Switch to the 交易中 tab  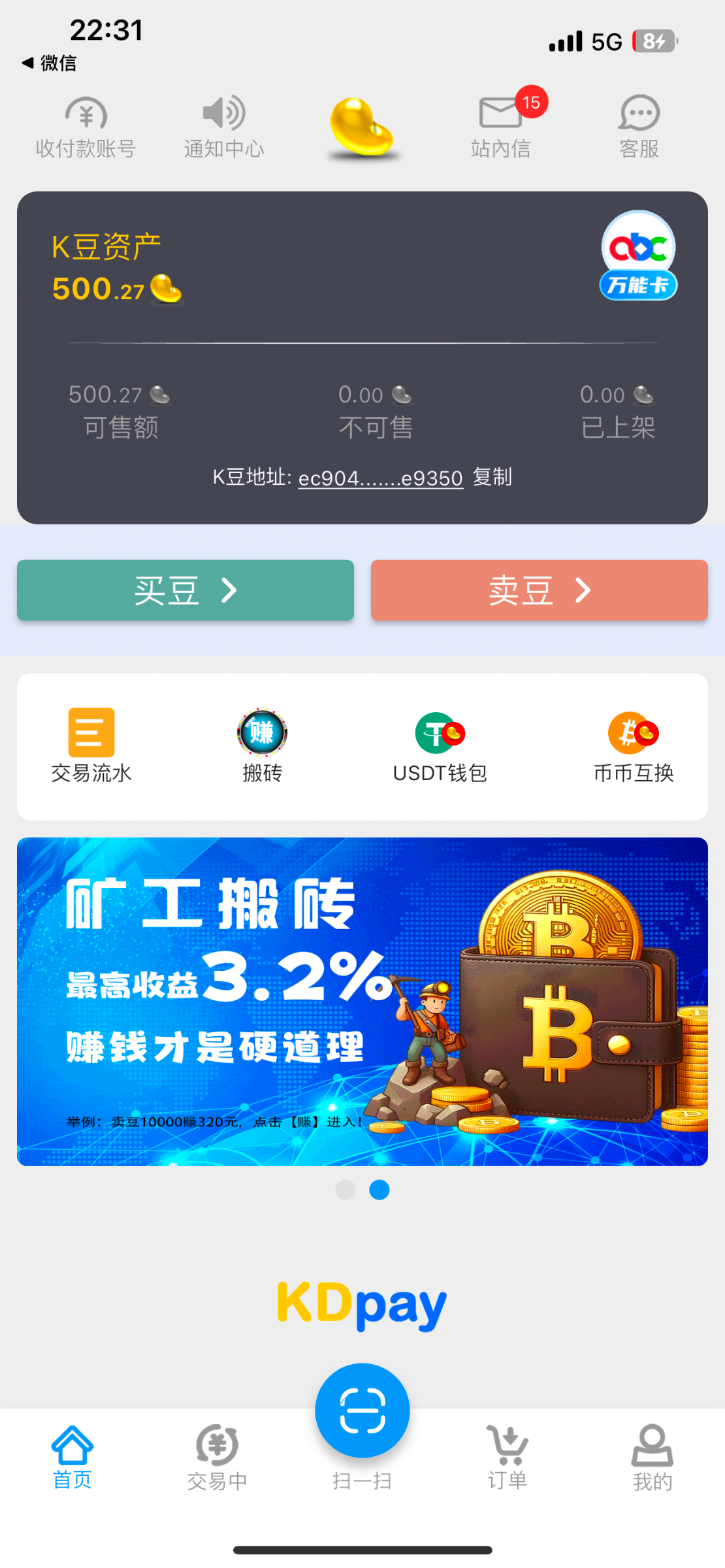pyautogui.click(x=217, y=1458)
